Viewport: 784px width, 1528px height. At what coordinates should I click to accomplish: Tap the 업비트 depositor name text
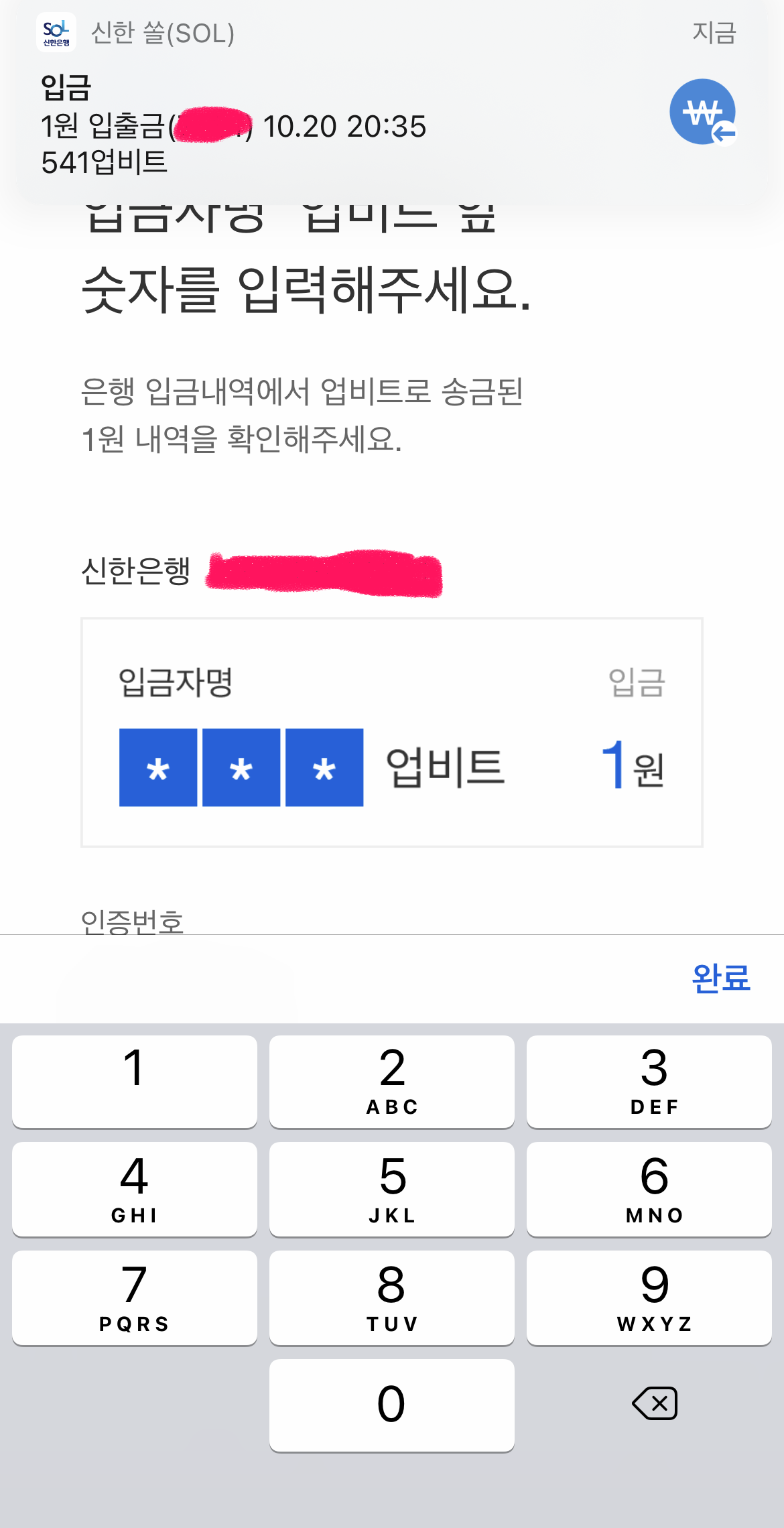(x=446, y=766)
